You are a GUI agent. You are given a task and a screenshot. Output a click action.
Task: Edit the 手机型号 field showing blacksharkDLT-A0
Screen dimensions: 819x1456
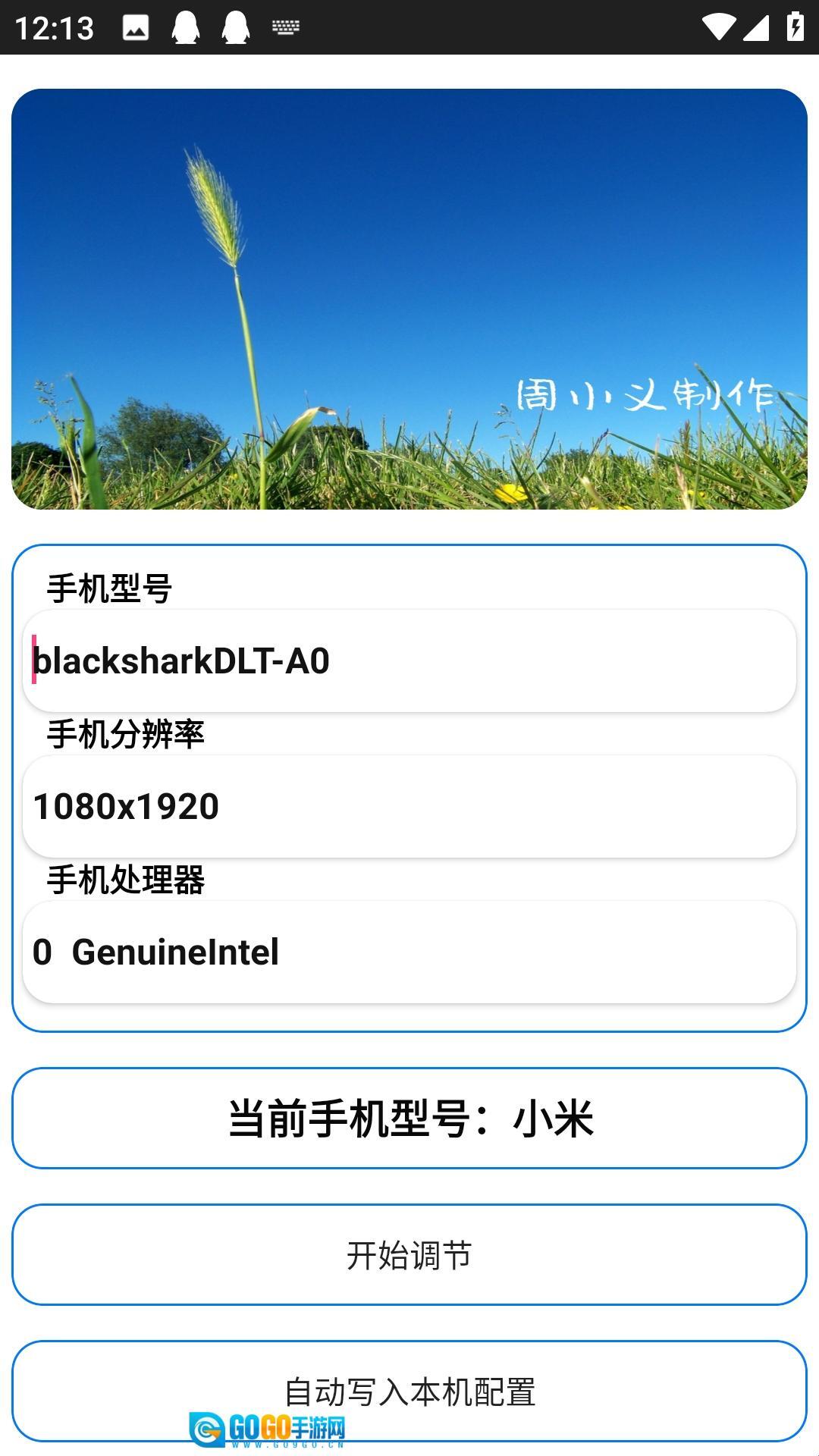click(409, 661)
